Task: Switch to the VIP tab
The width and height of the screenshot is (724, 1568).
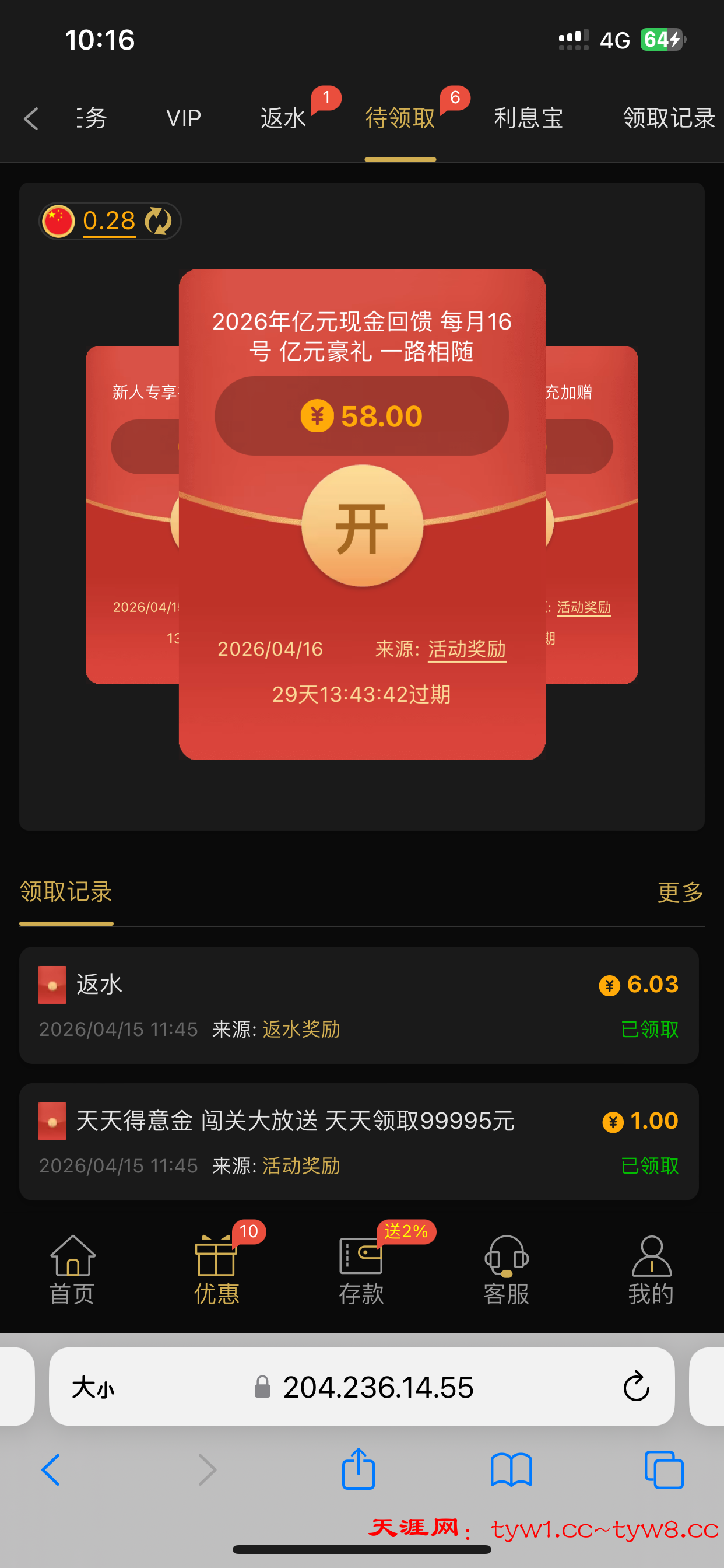Action: [x=183, y=118]
